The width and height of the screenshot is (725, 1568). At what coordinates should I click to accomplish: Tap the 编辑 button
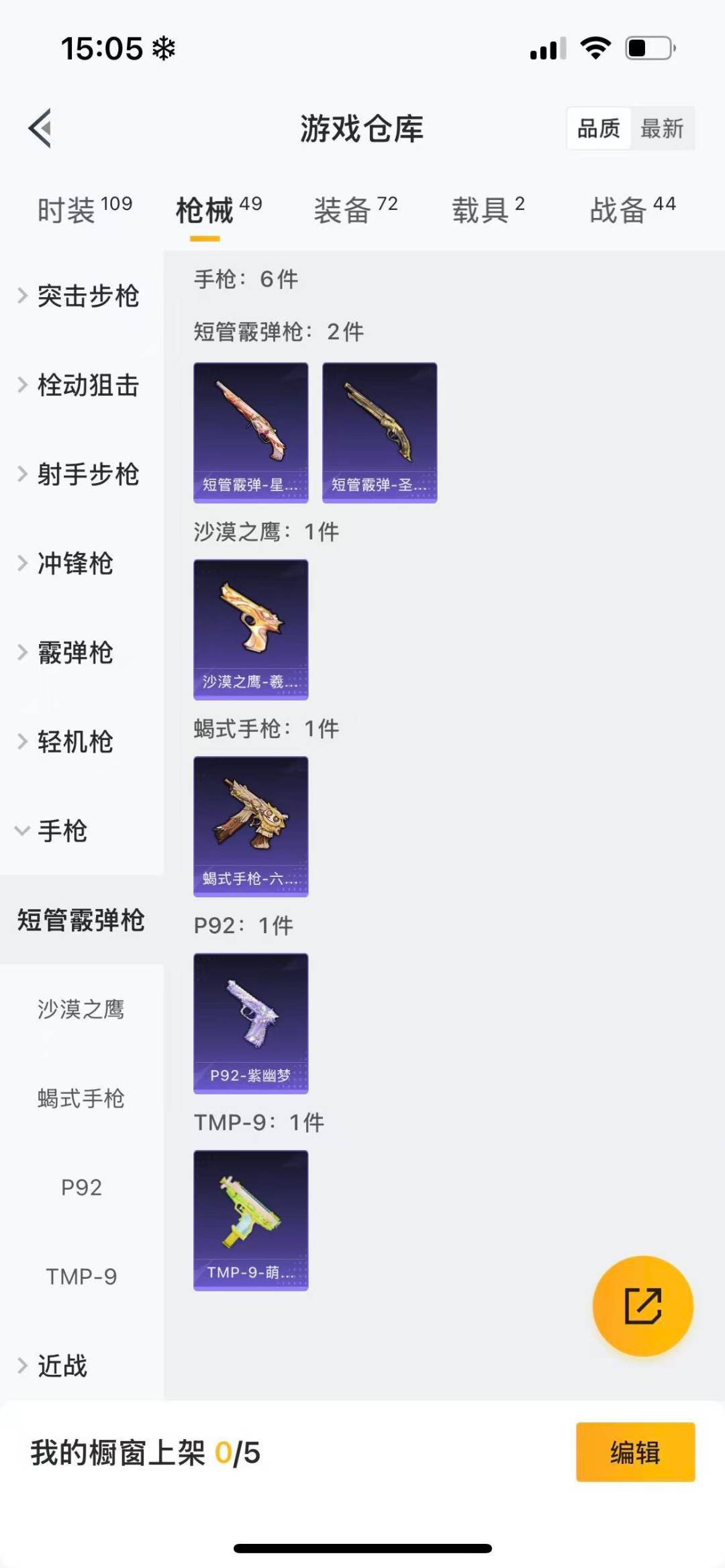pyautogui.click(x=635, y=1452)
